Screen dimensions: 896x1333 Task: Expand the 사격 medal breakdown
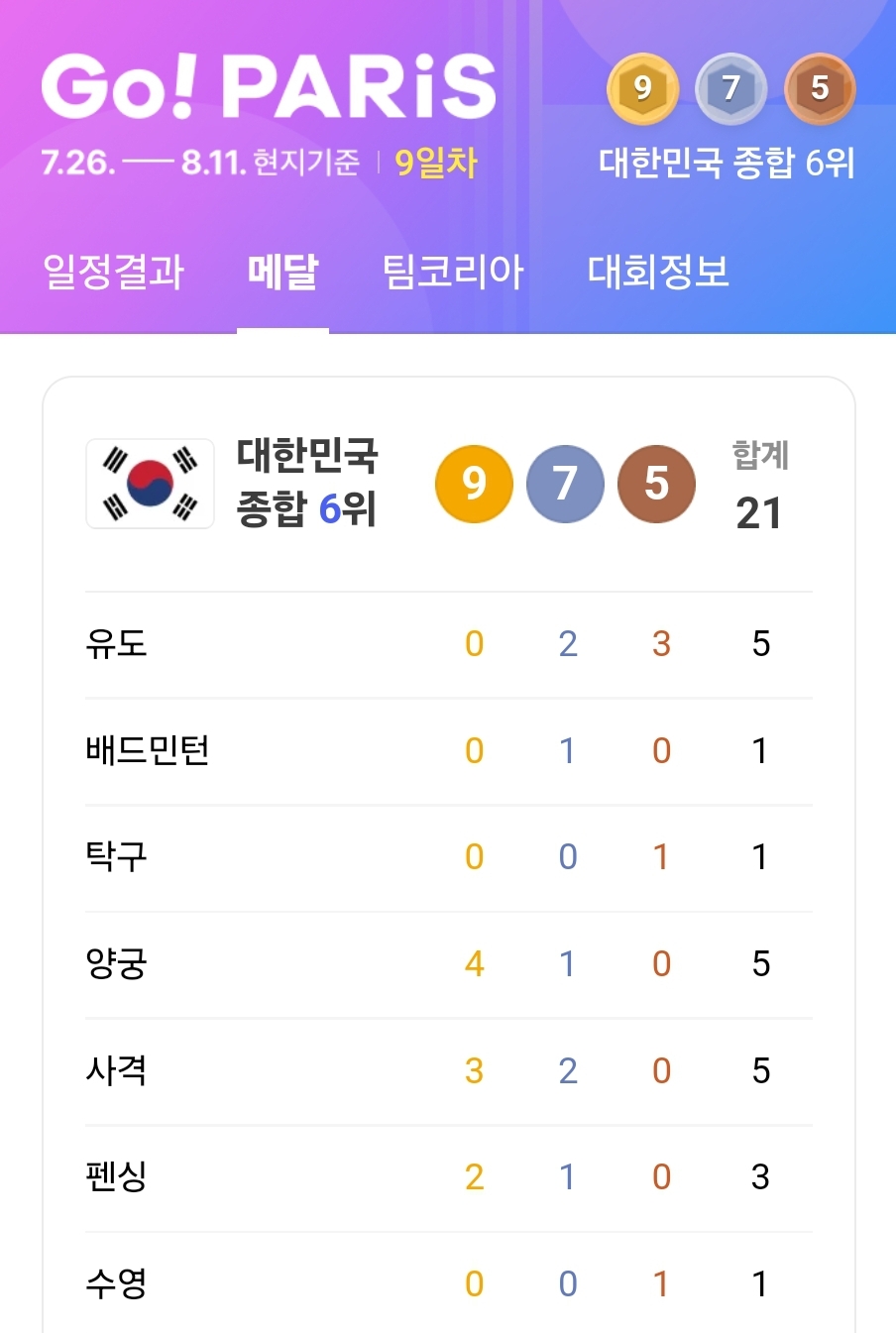point(116,1070)
